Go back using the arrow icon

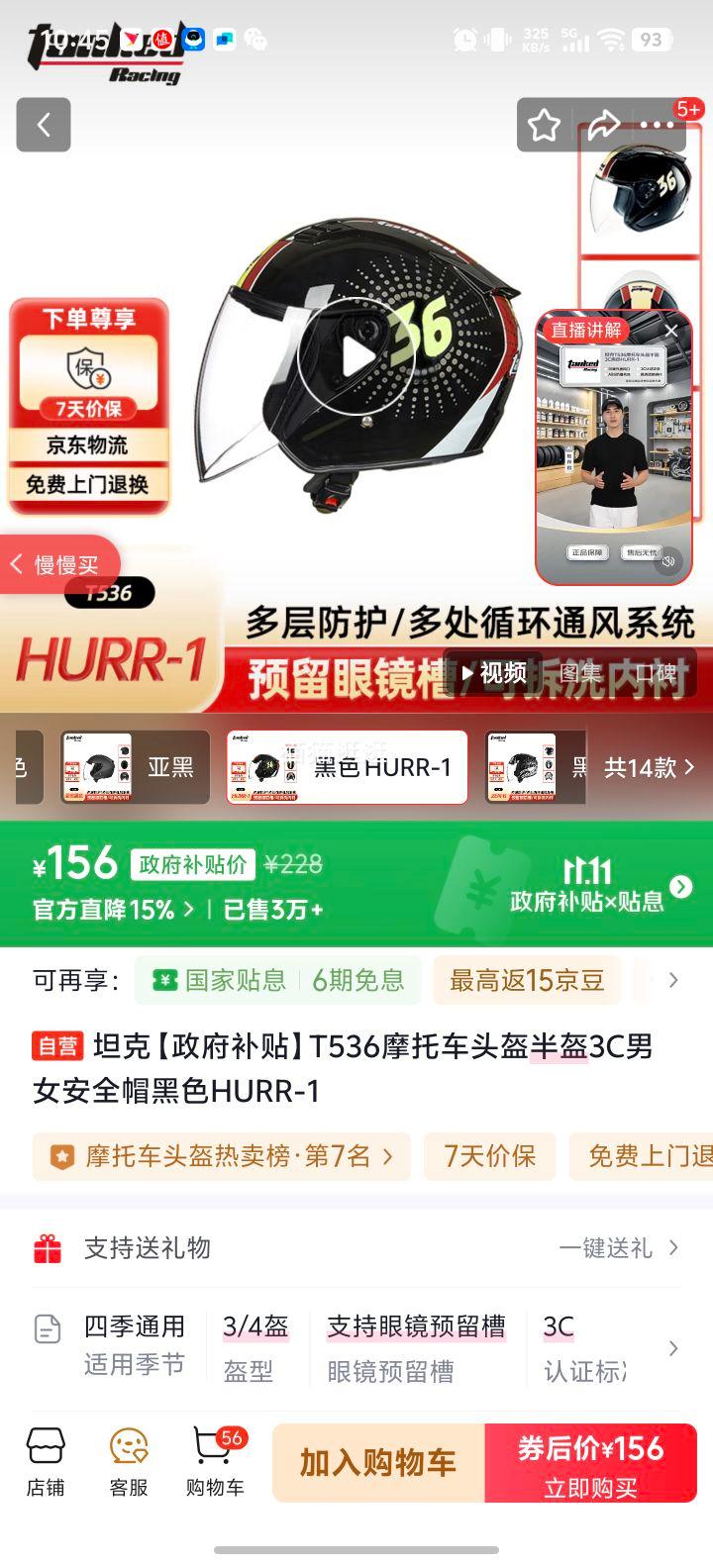point(44,125)
